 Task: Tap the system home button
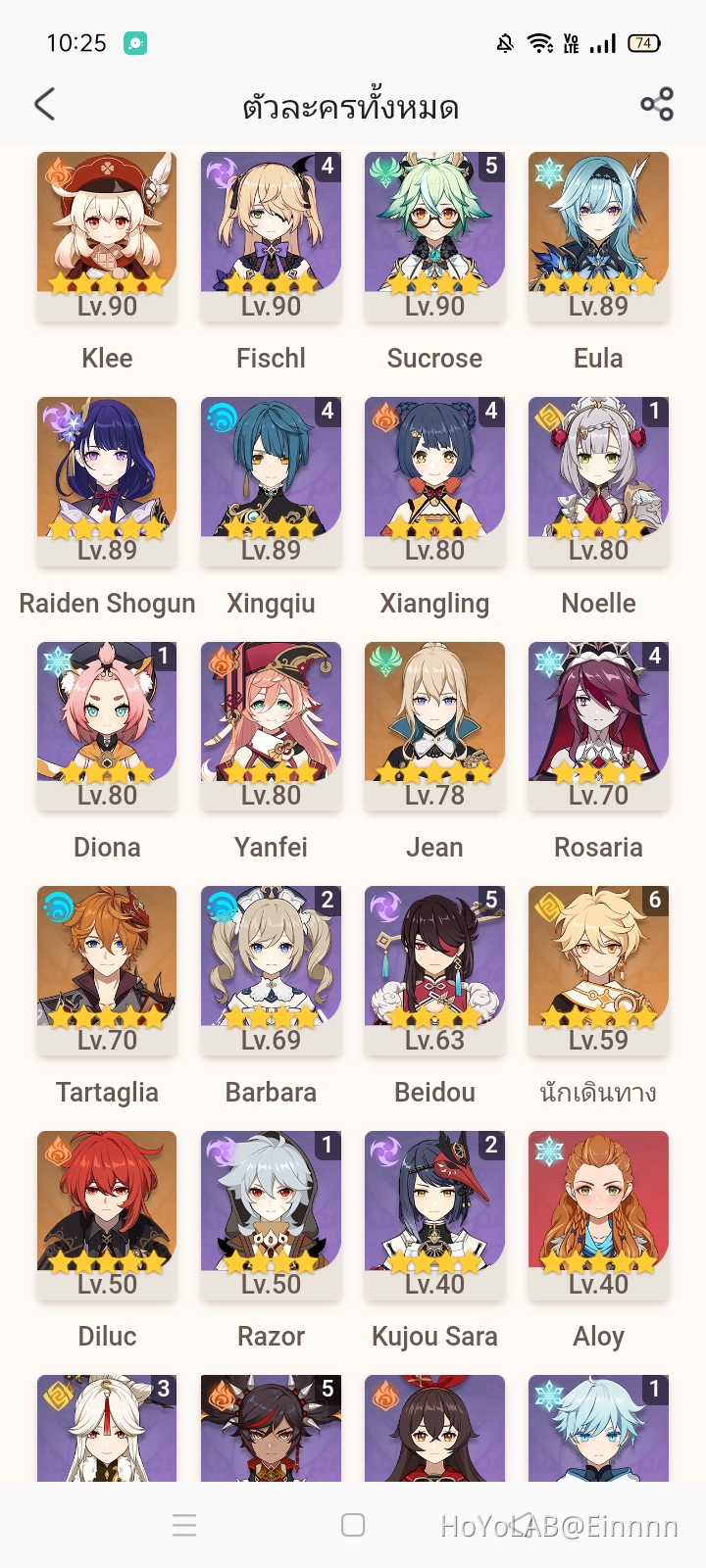tap(353, 1525)
